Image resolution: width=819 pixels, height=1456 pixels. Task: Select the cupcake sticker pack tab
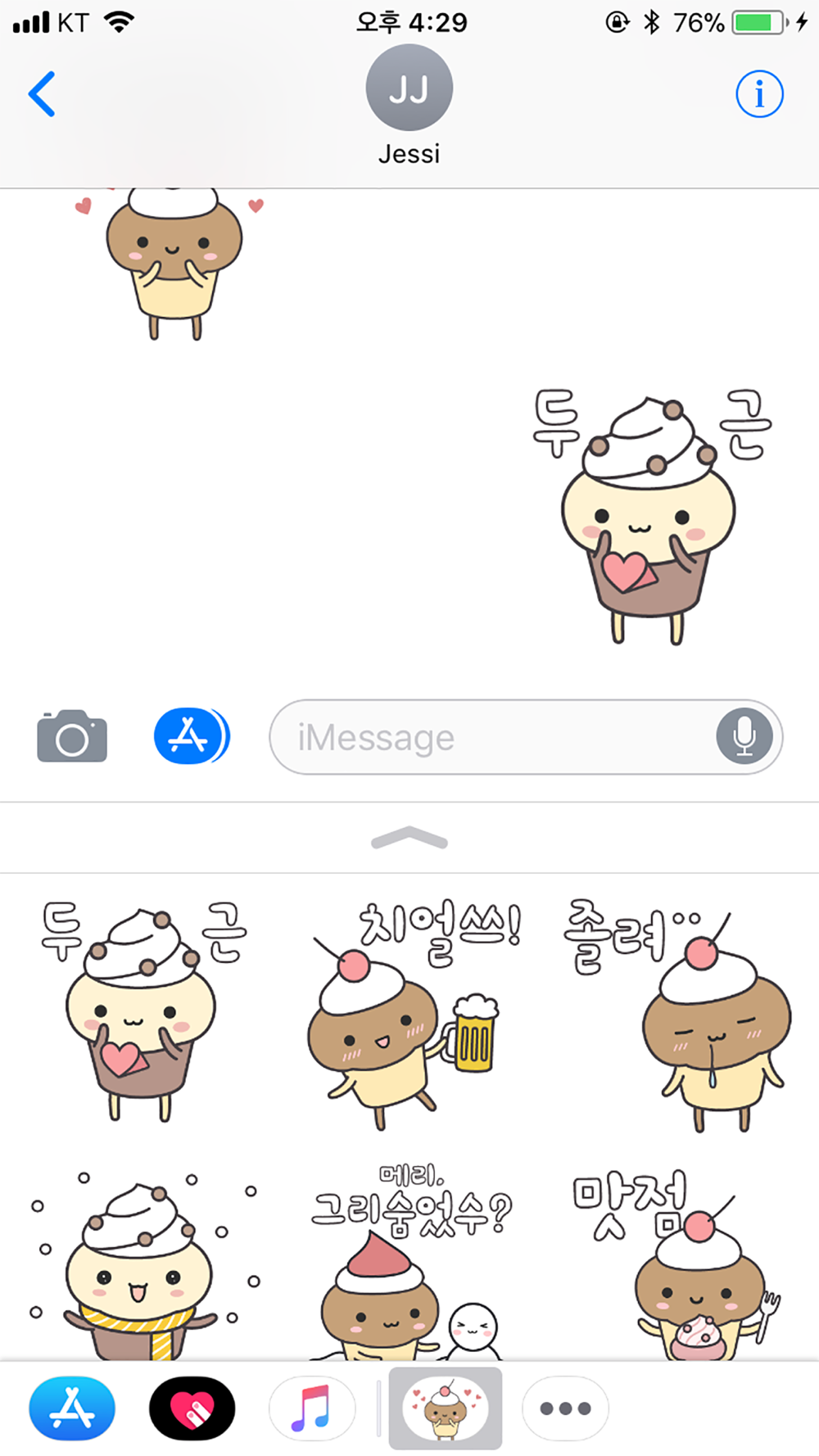coord(445,1408)
